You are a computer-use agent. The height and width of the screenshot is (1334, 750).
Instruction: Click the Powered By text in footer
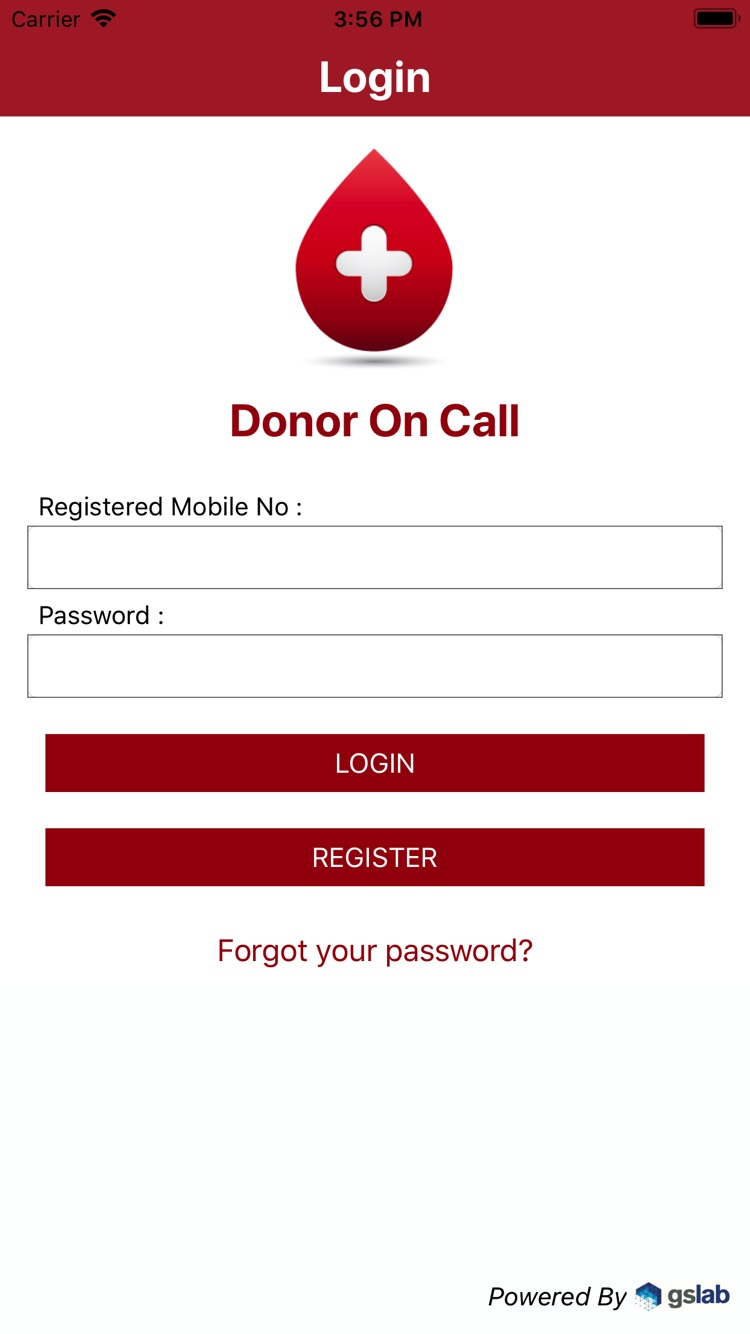click(x=557, y=1296)
